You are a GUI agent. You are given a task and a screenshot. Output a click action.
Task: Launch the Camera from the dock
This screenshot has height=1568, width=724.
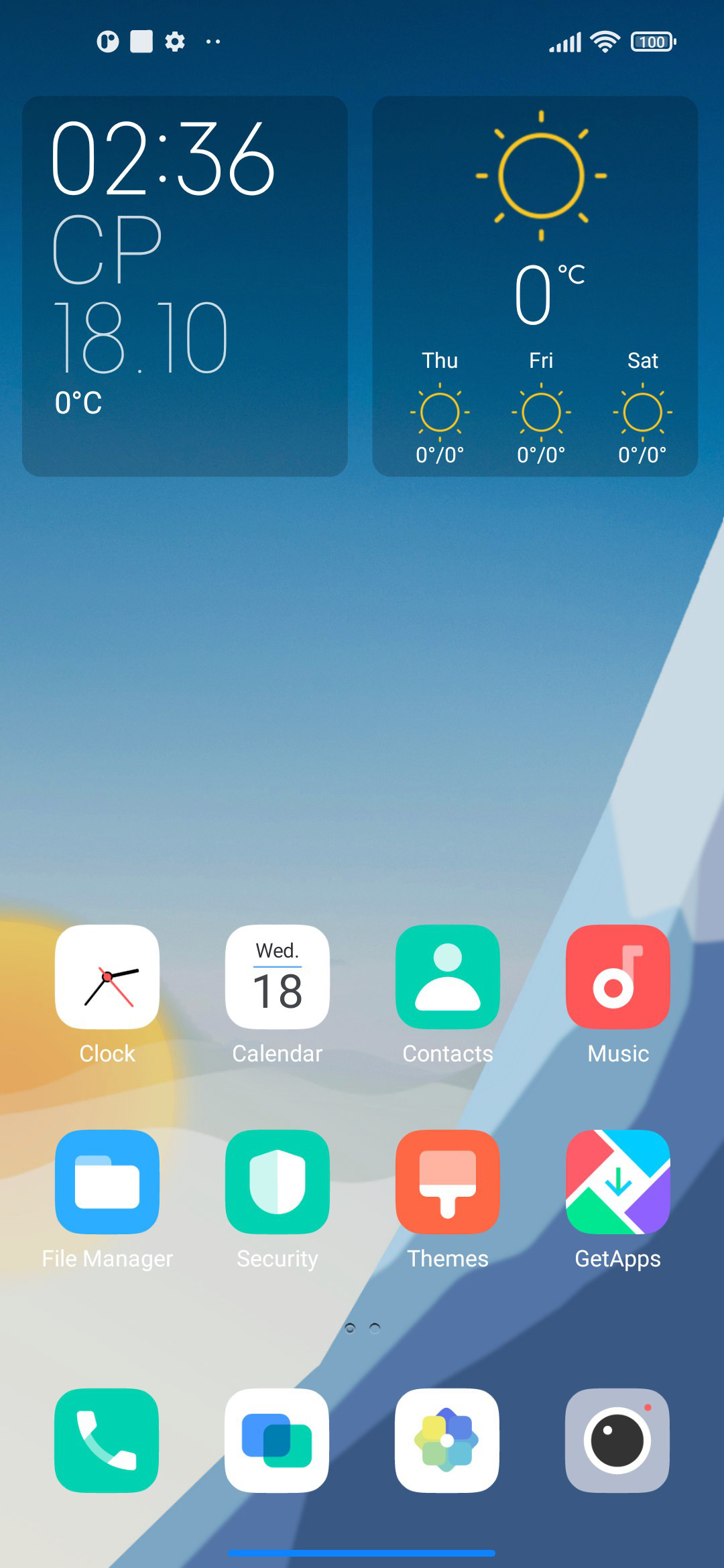[617, 1440]
